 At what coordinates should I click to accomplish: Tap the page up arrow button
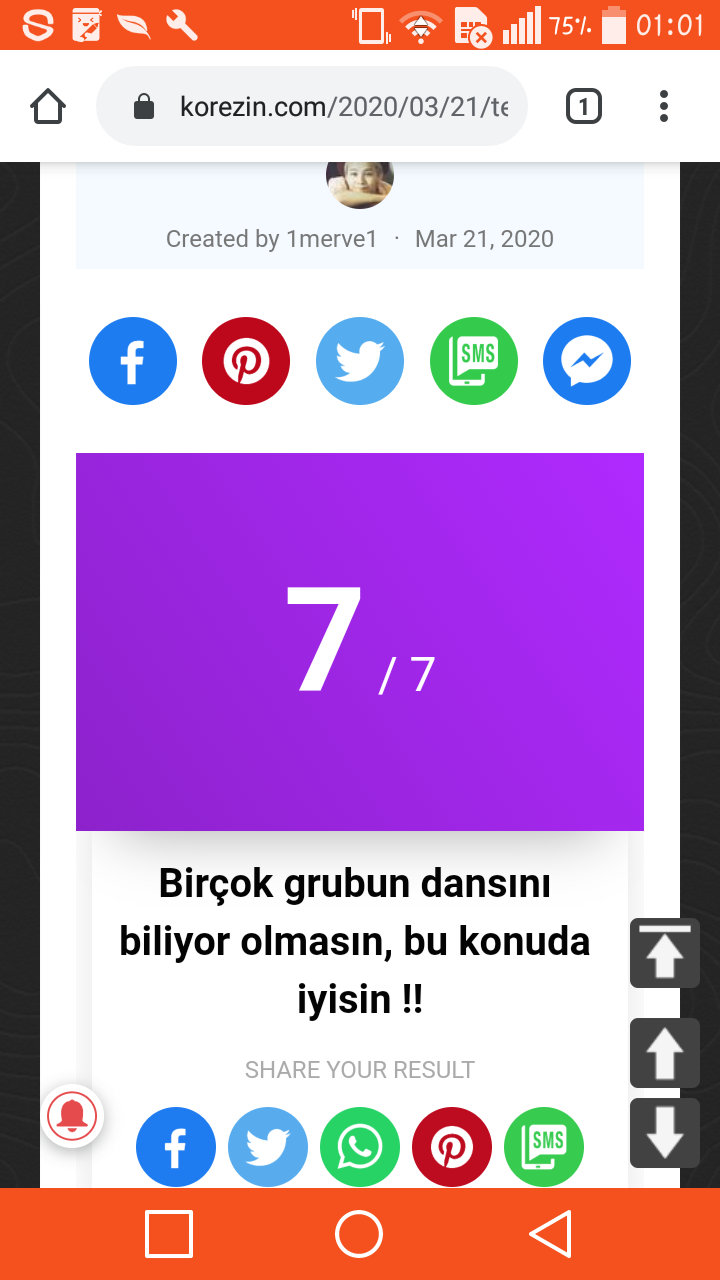[665, 1053]
